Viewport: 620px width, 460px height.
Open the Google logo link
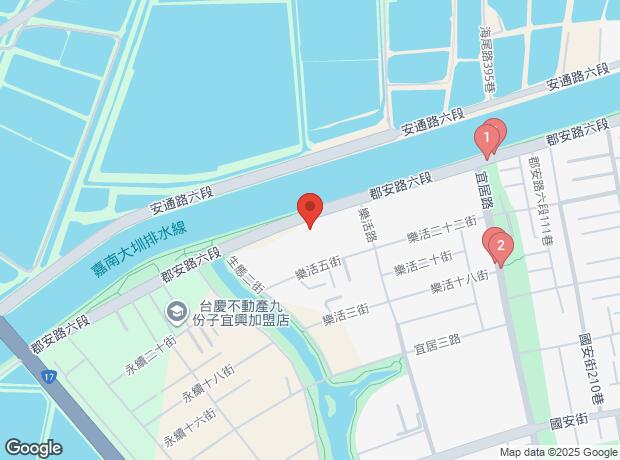(x=33, y=446)
